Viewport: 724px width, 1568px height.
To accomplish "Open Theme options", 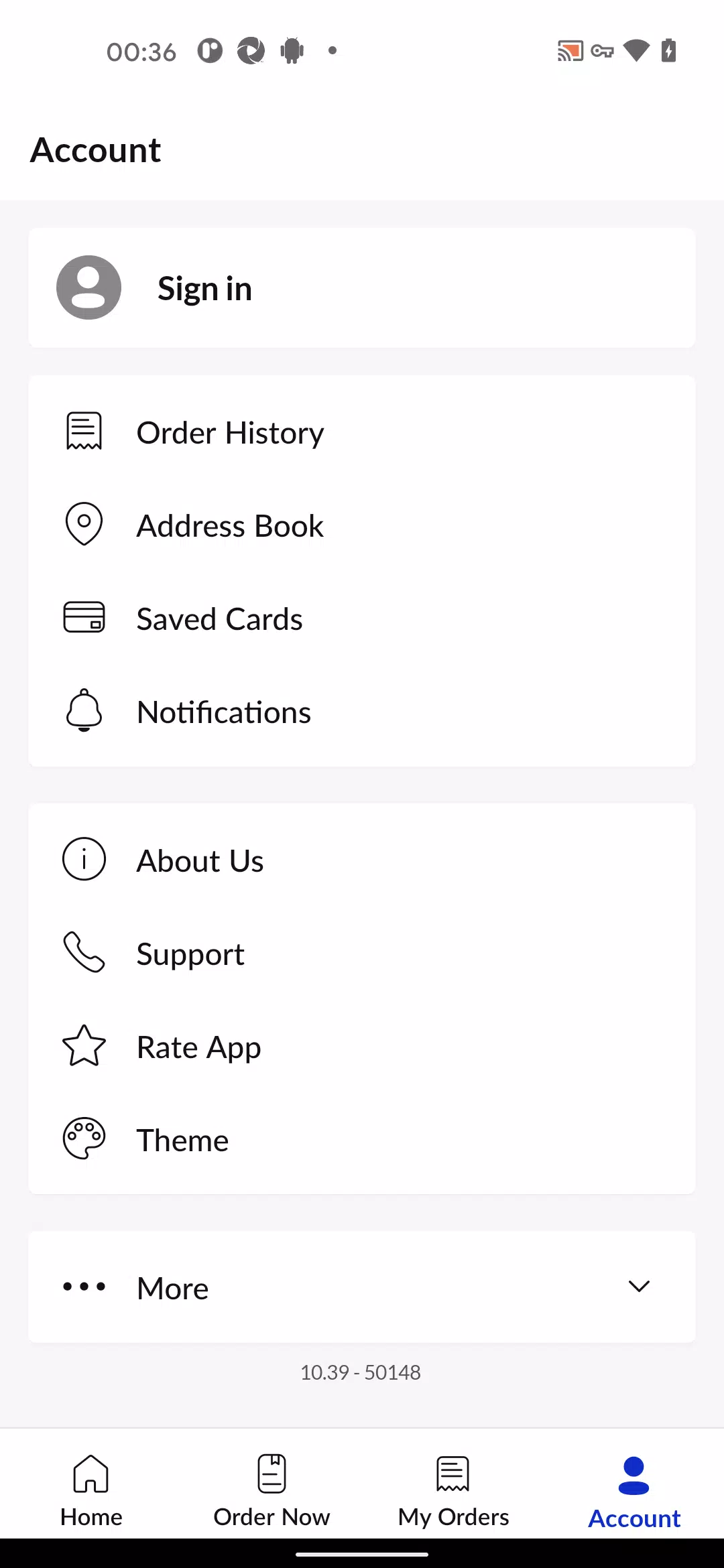I will tap(362, 1140).
